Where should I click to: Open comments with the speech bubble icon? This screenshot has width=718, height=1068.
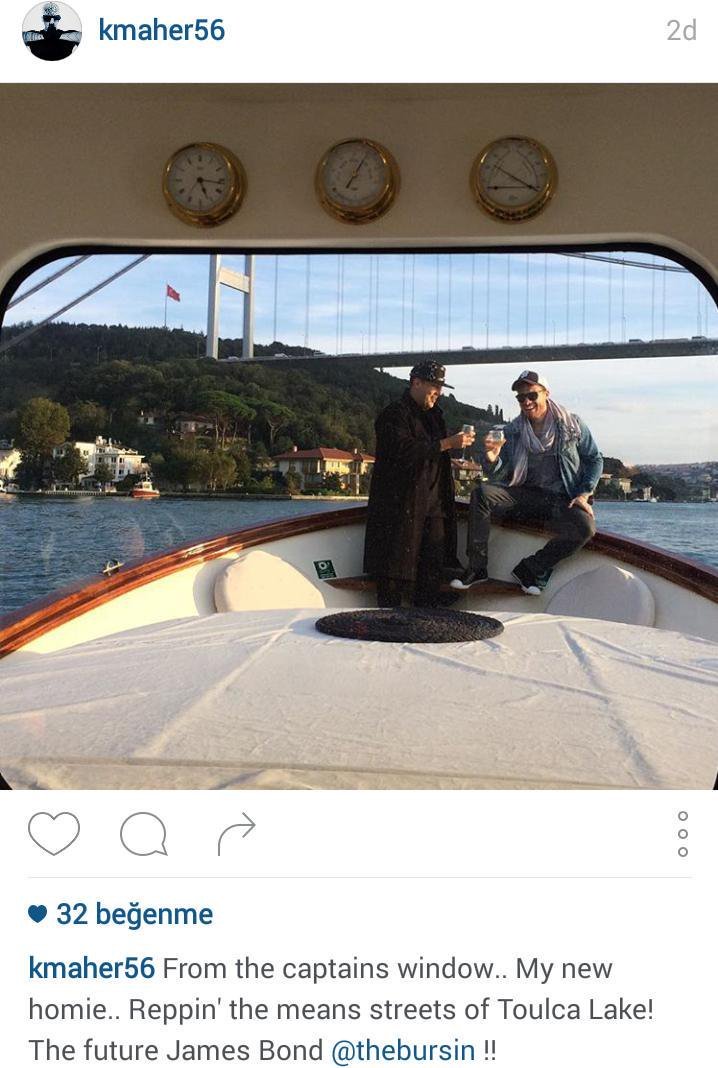(x=143, y=833)
